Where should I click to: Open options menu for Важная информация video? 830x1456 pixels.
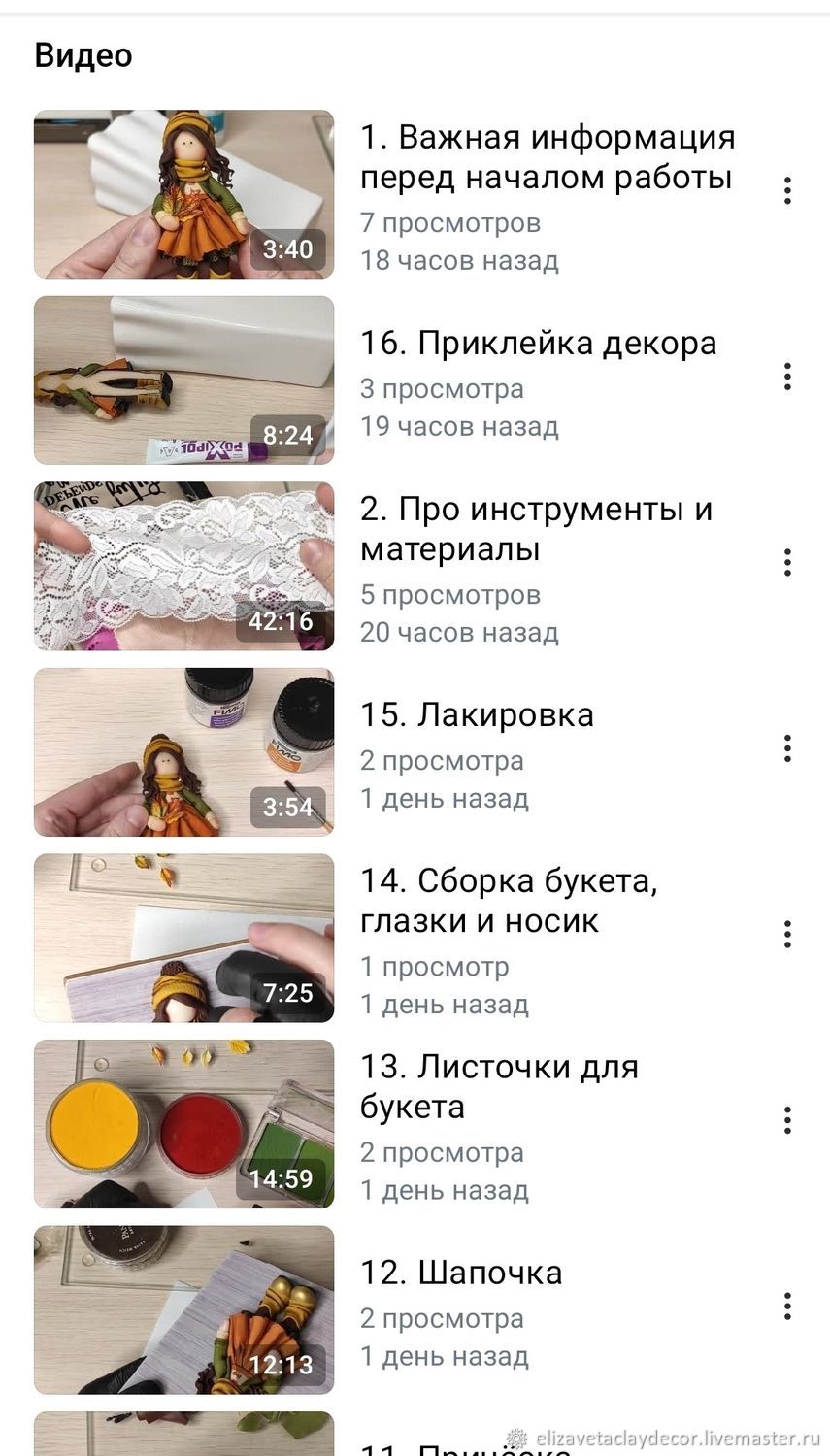(787, 190)
